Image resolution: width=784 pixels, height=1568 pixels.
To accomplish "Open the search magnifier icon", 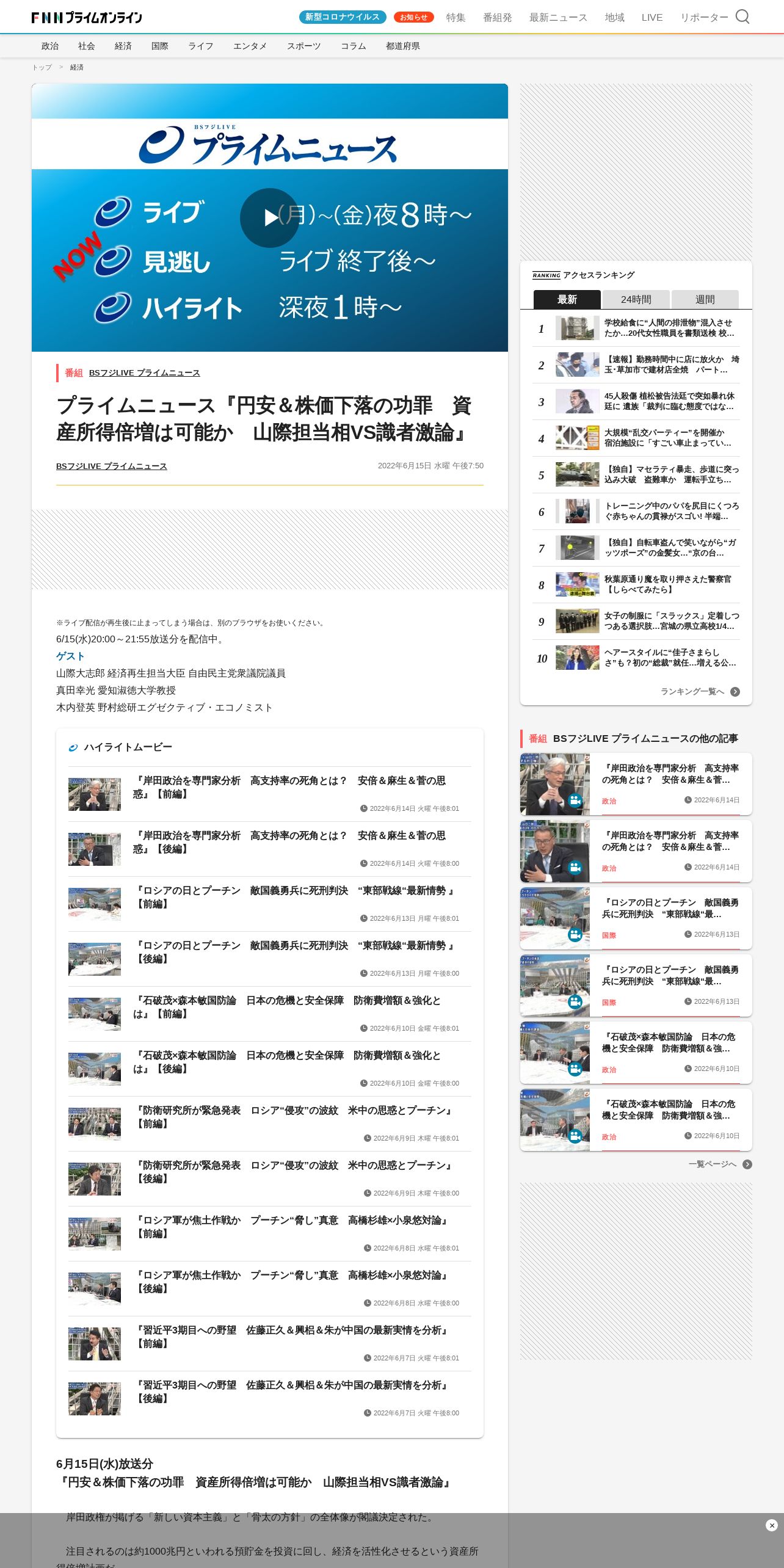I will coord(742,17).
